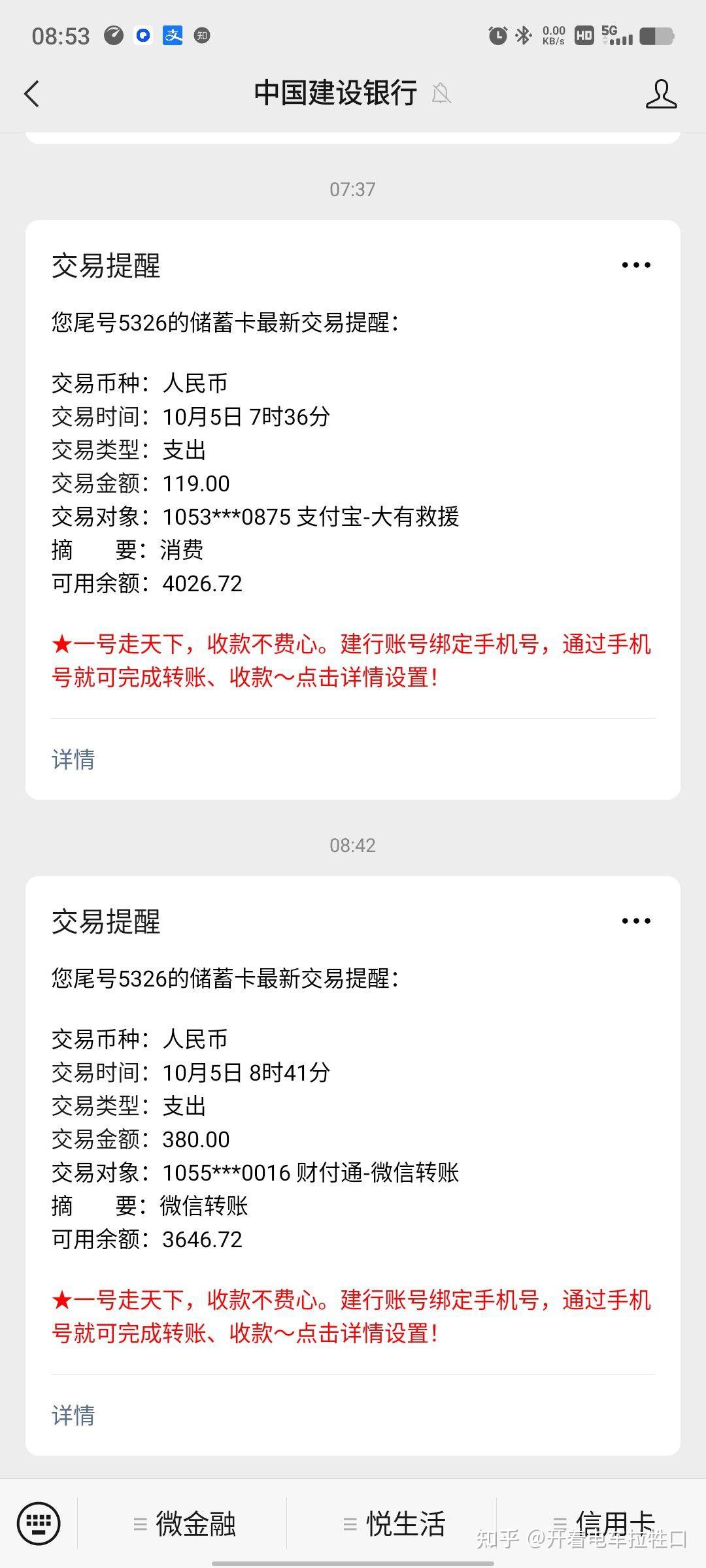
Task: Open overflow menu on 119.00 transaction card
Action: click(635, 265)
